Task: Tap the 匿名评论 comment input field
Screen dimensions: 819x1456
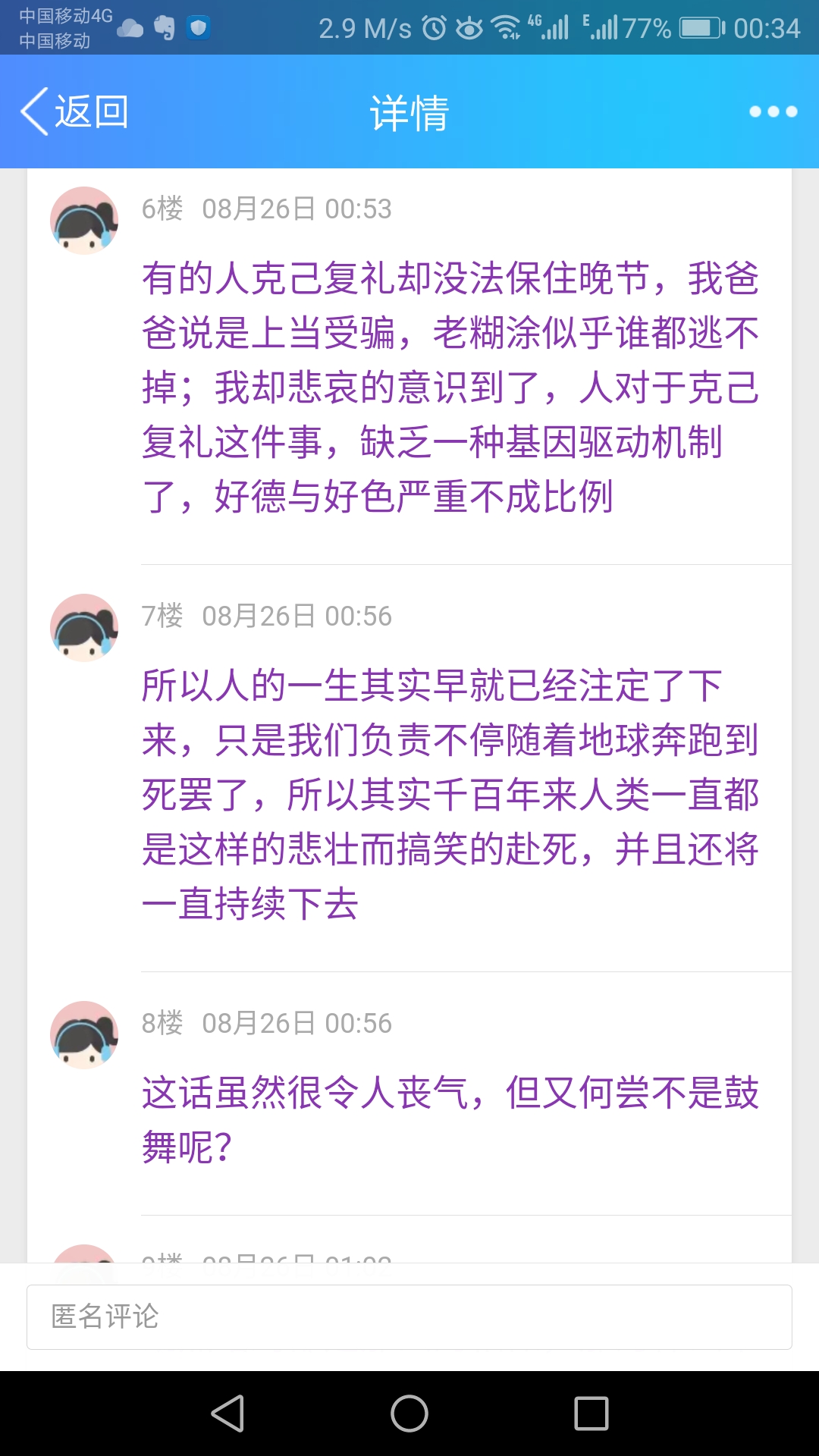Action: coord(409,1316)
